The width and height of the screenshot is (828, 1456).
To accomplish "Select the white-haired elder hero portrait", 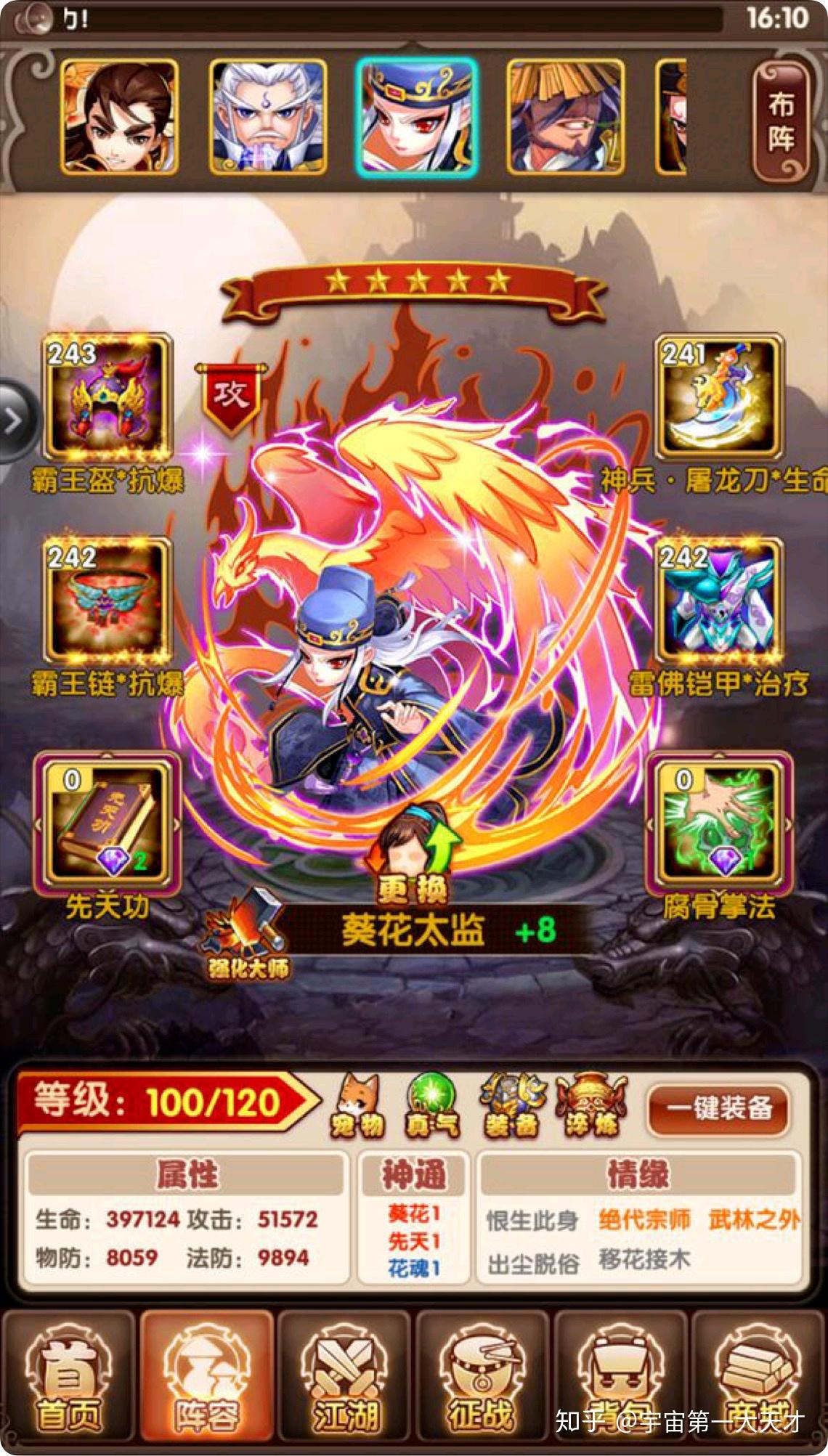I will (267, 118).
